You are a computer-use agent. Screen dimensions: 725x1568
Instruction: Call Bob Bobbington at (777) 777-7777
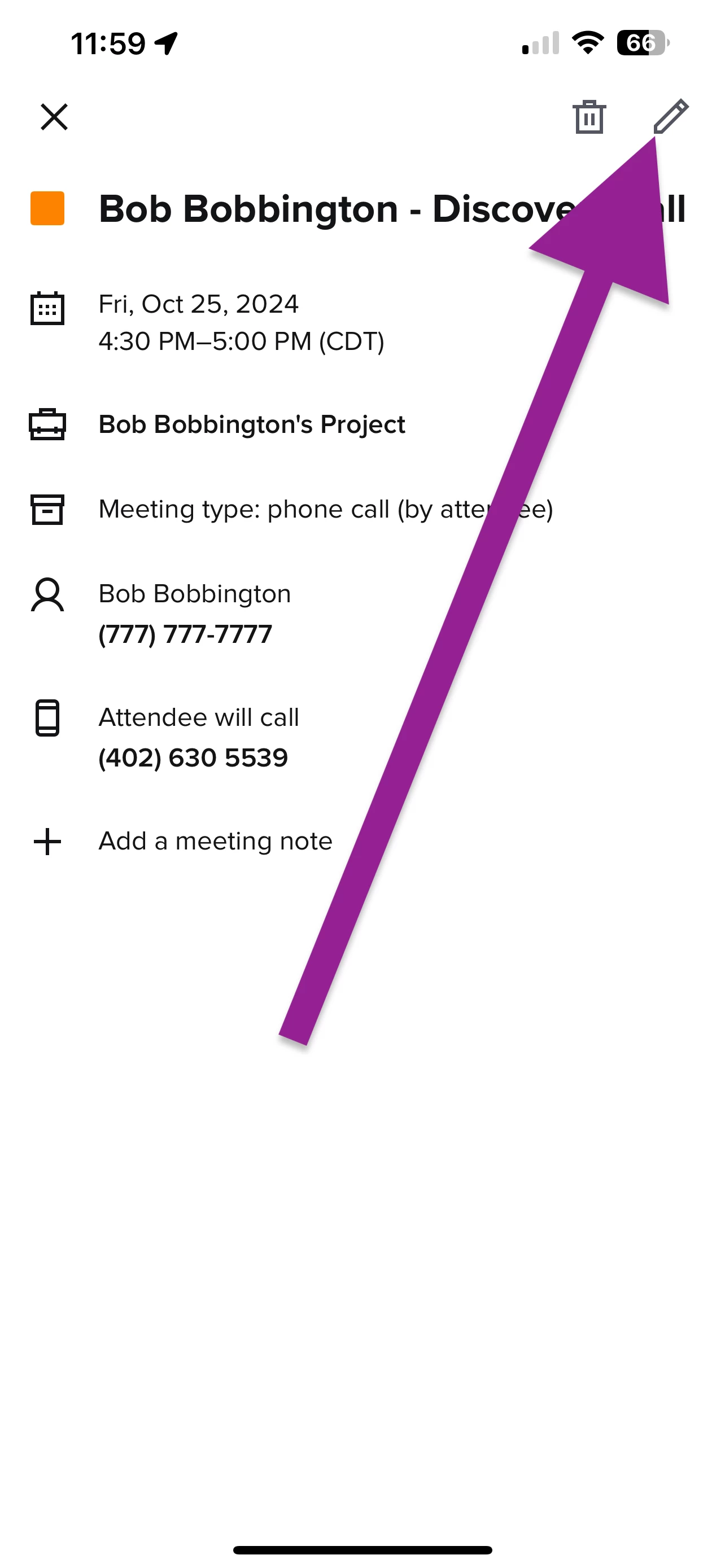click(185, 635)
